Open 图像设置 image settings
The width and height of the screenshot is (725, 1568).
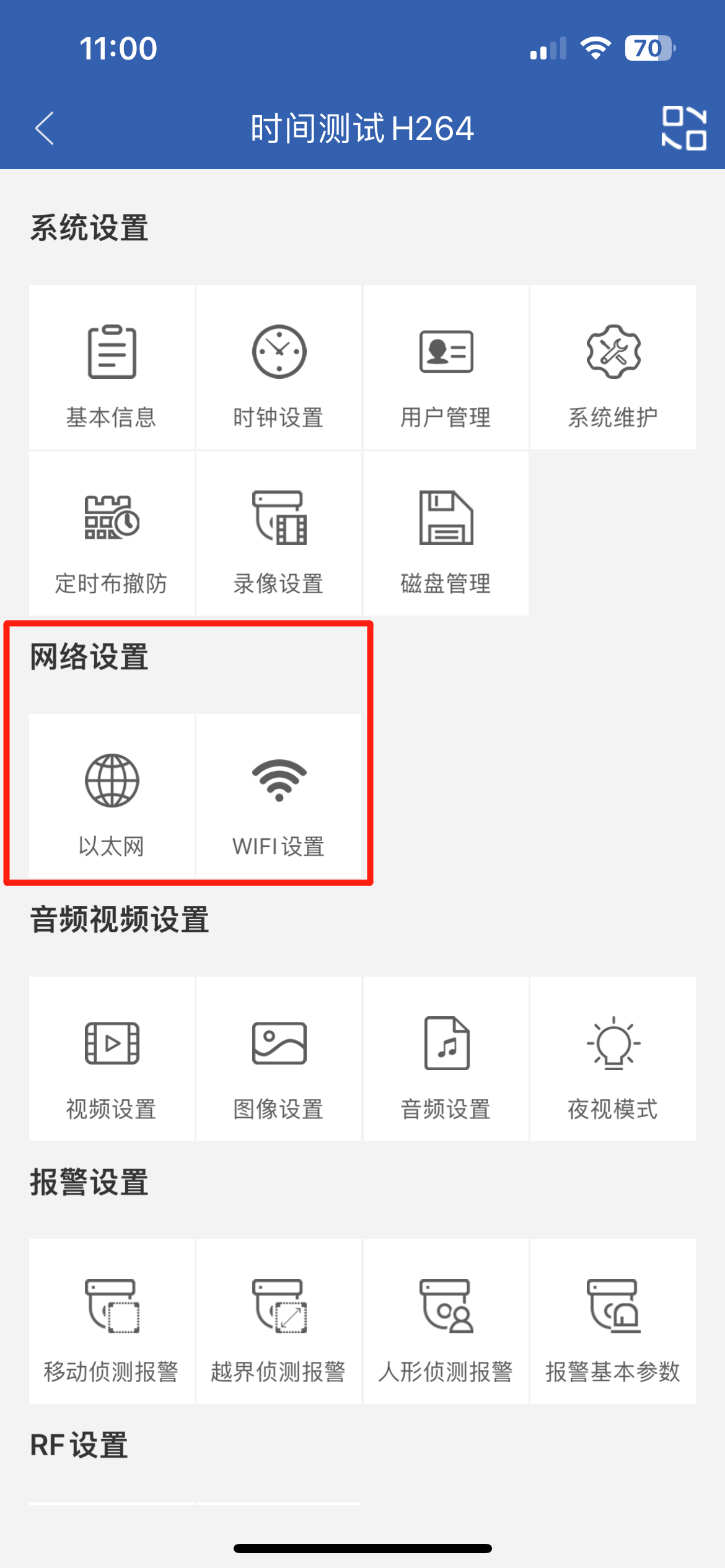pyautogui.click(x=279, y=1059)
